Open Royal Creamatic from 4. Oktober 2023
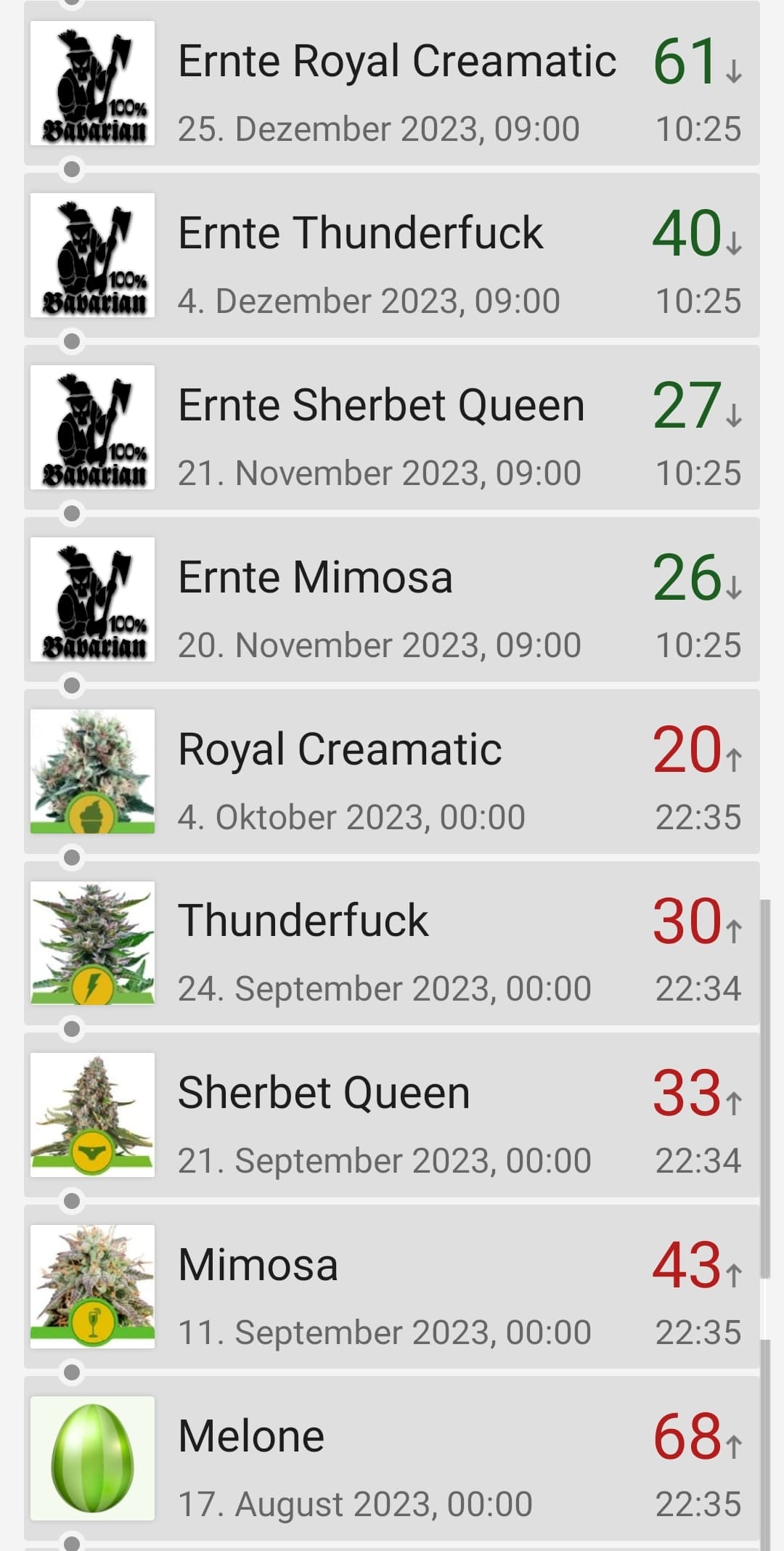Image resolution: width=784 pixels, height=1551 pixels. (x=392, y=771)
